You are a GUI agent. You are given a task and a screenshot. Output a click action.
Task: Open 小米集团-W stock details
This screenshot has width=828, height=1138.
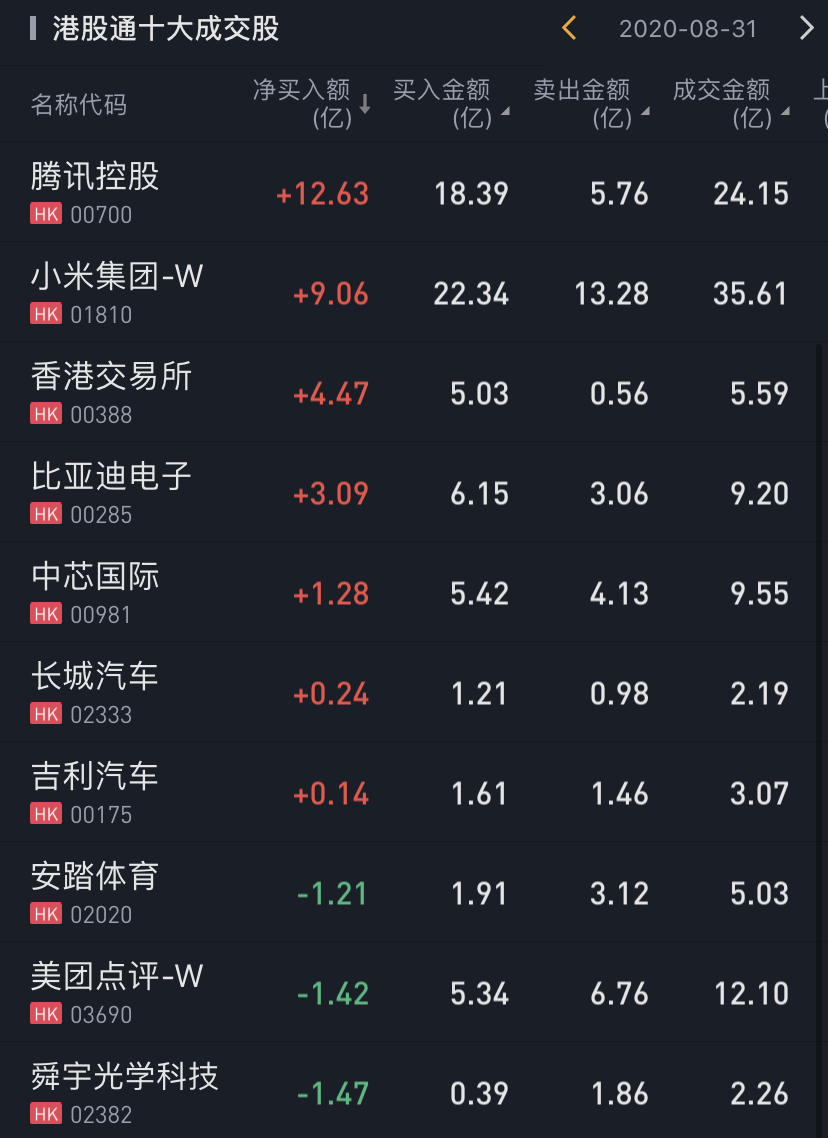pos(117,292)
